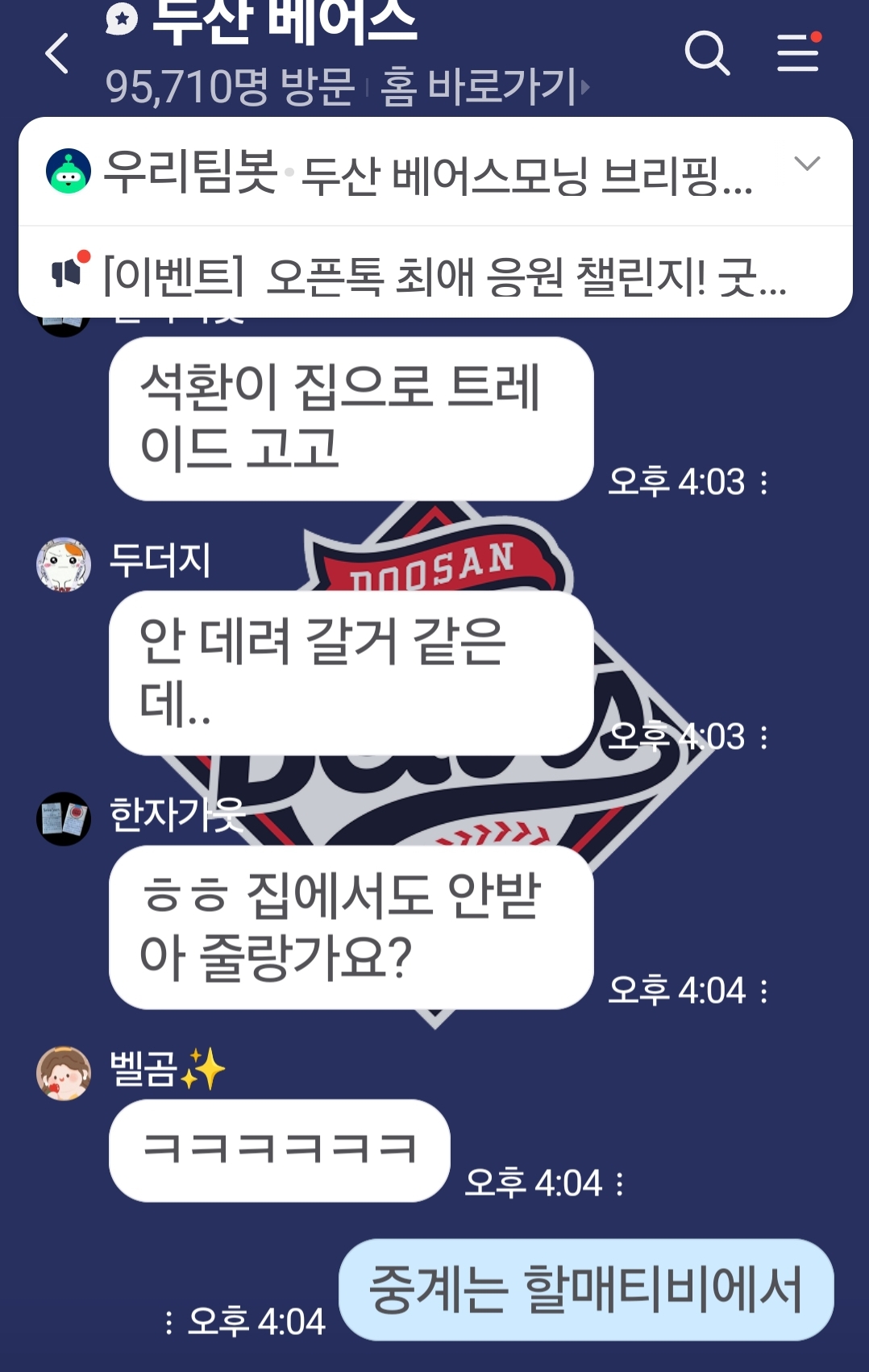Open the 오픈톡 최애 응원 챌린지 event notice
The width and height of the screenshot is (869, 1372).
tap(443, 276)
